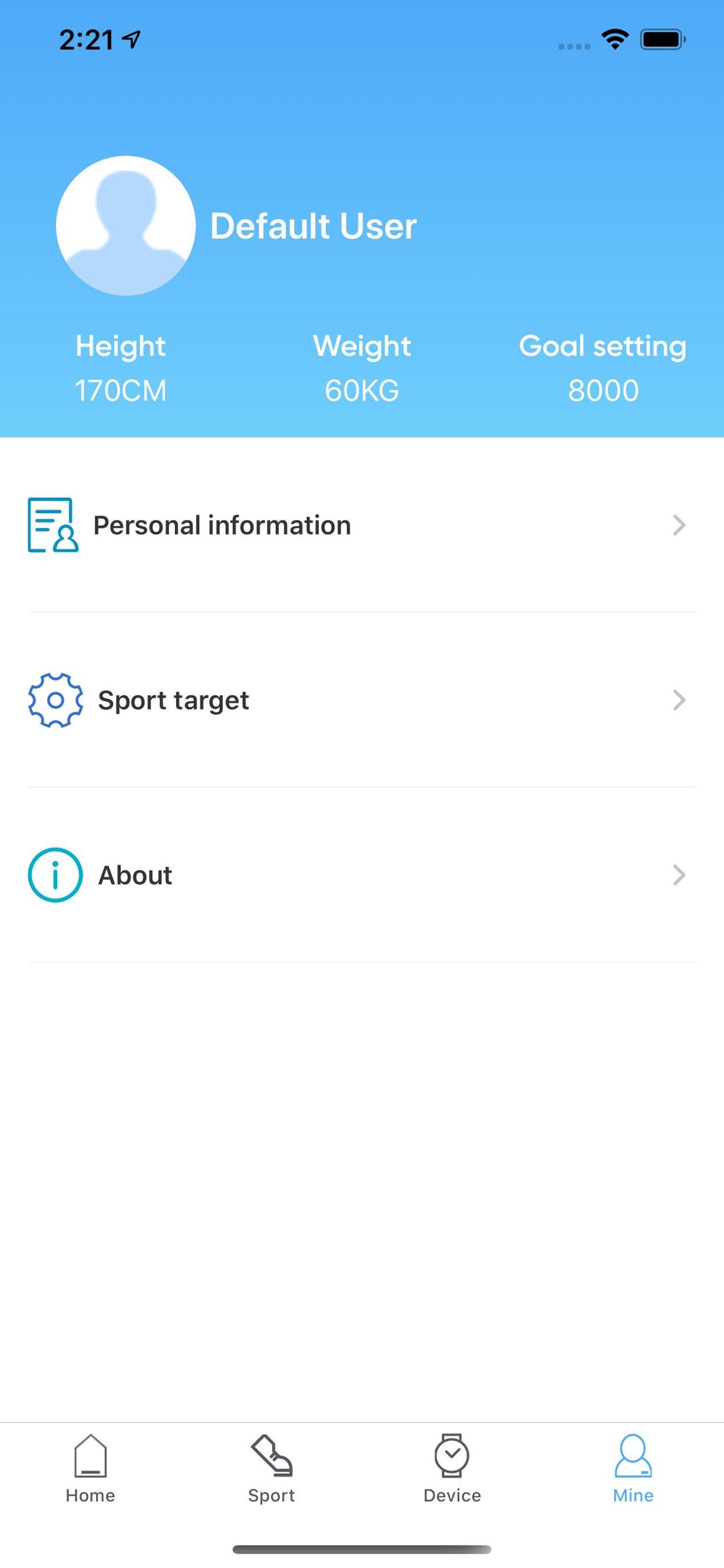Screen dimensions: 724x1568
Task: Tap the Wi-Fi status bar icon
Action: coord(614,39)
